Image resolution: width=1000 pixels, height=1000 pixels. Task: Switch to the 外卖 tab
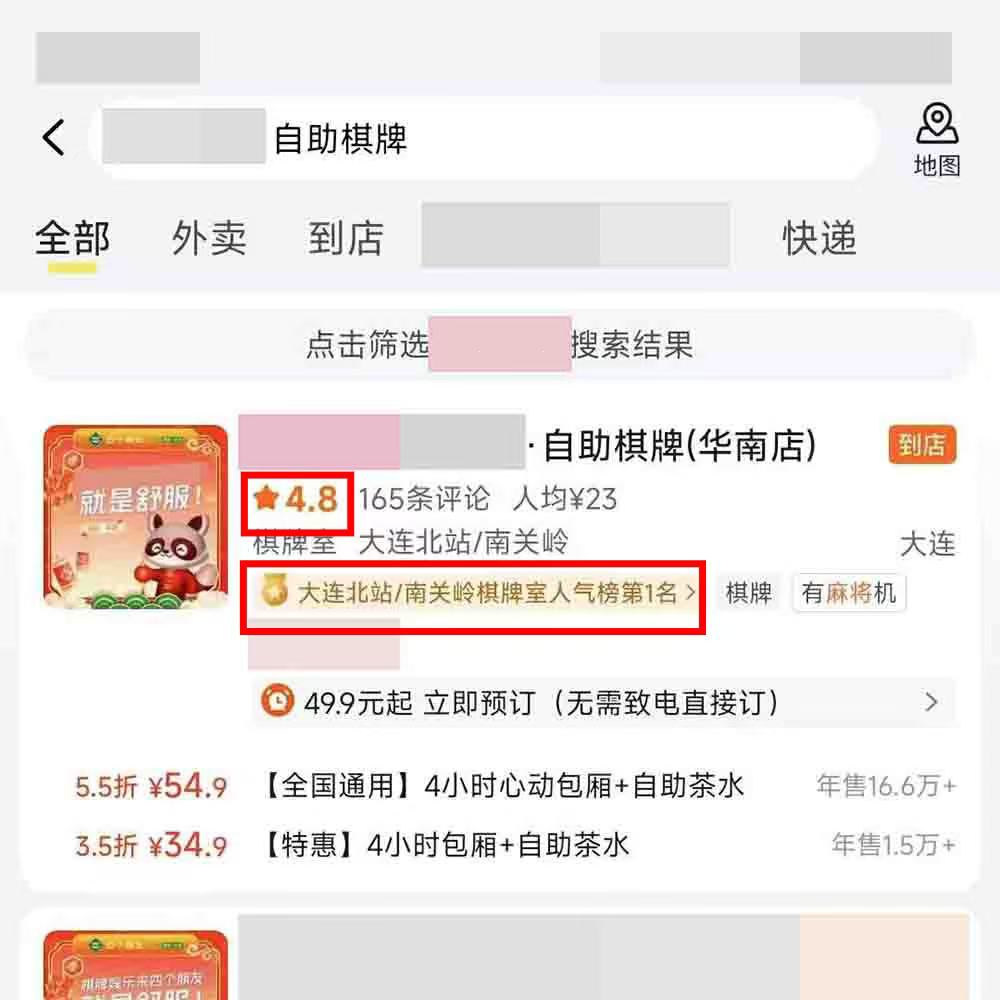tap(209, 239)
